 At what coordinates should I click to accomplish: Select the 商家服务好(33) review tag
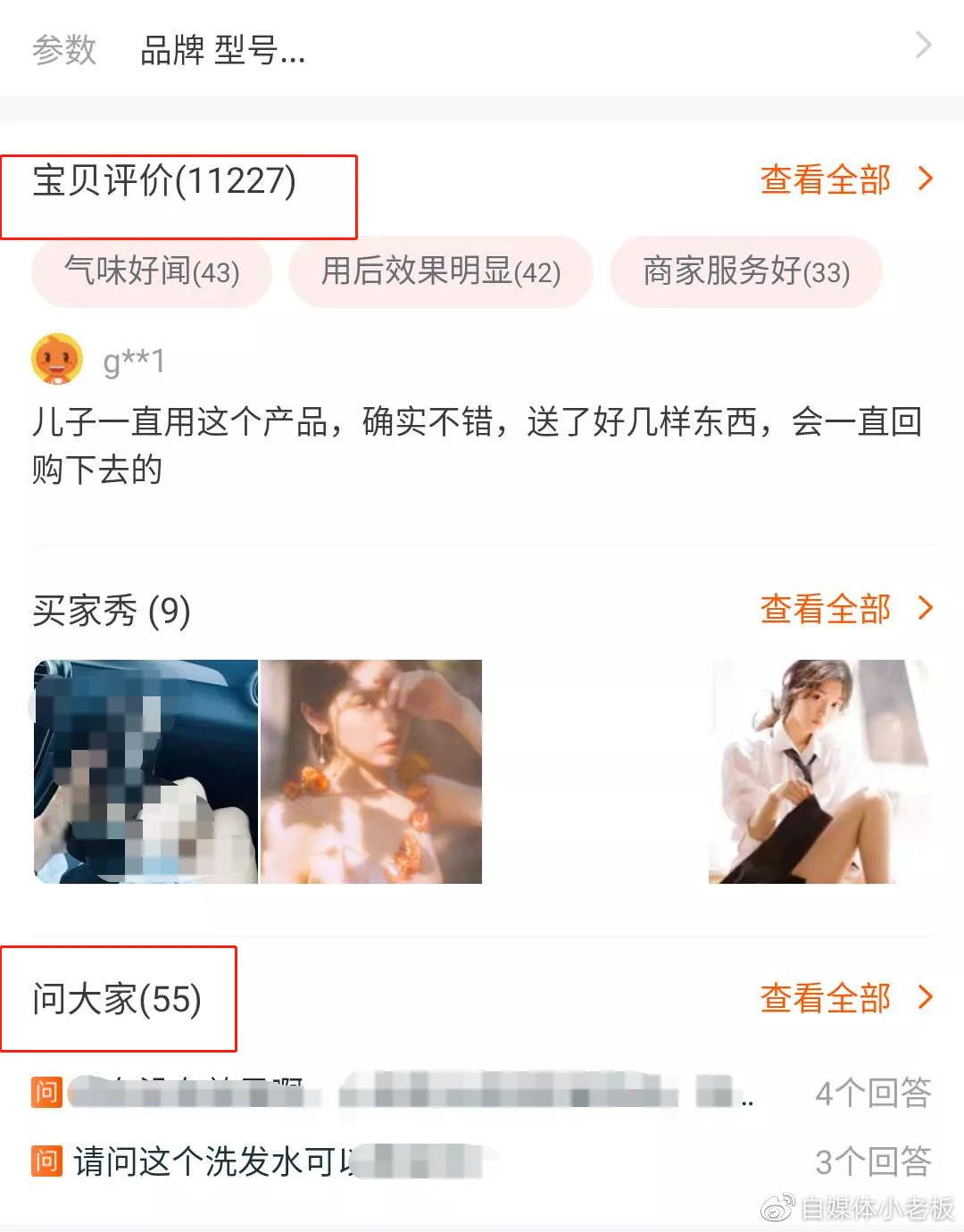(x=744, y=272)
